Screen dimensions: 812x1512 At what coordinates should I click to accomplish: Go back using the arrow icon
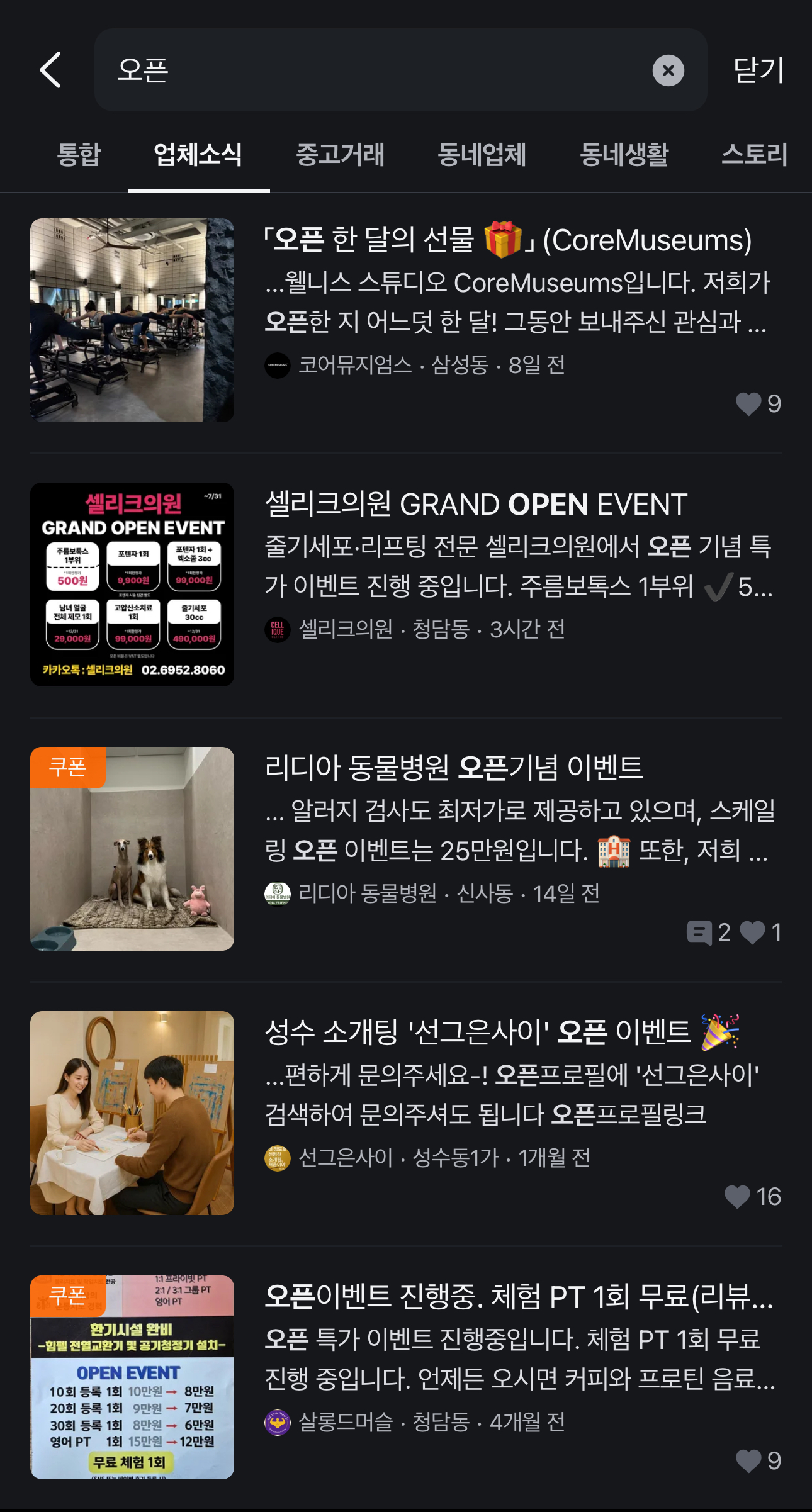tap(50, 70)
